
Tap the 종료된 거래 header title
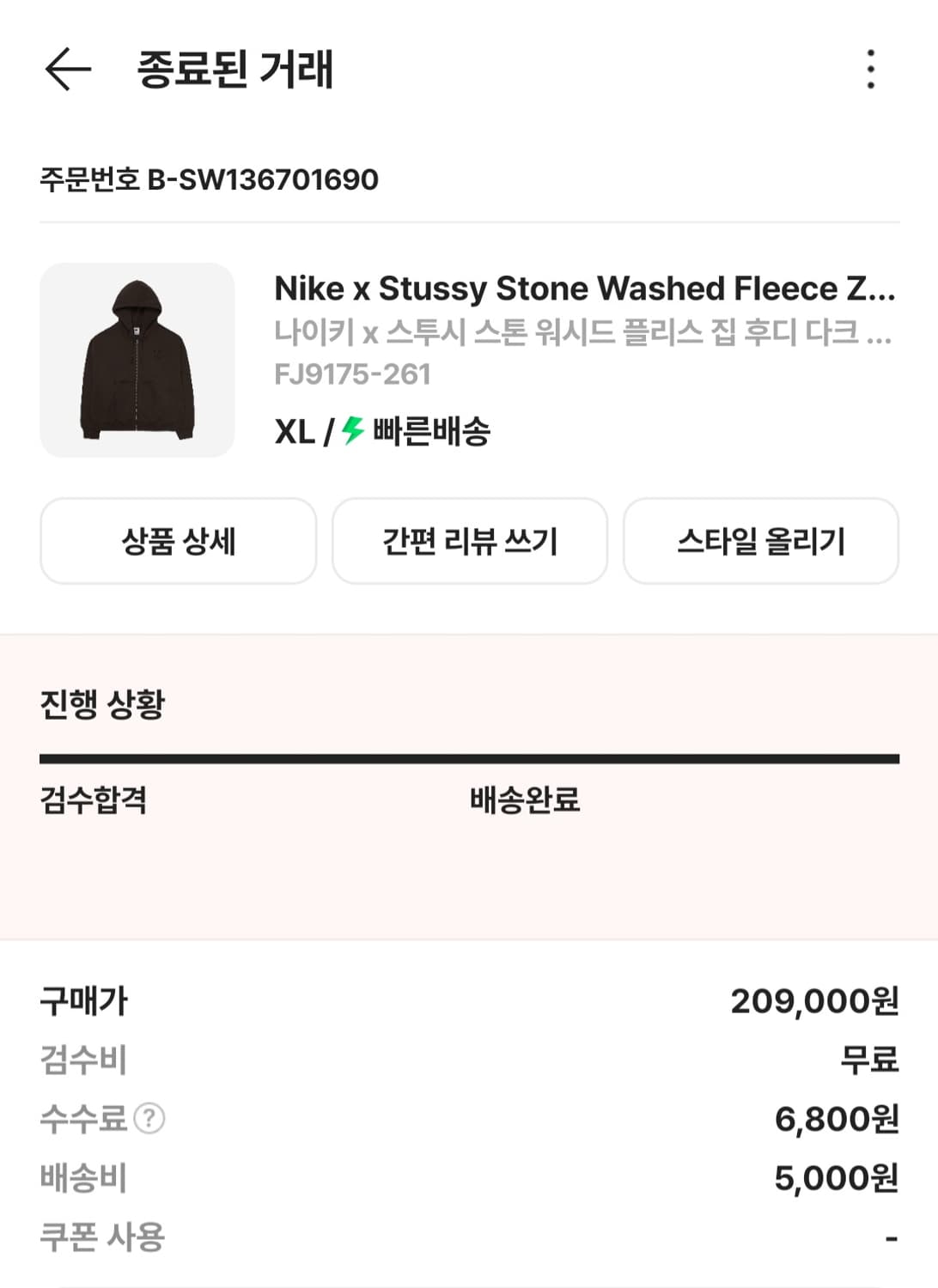point(232,70)
